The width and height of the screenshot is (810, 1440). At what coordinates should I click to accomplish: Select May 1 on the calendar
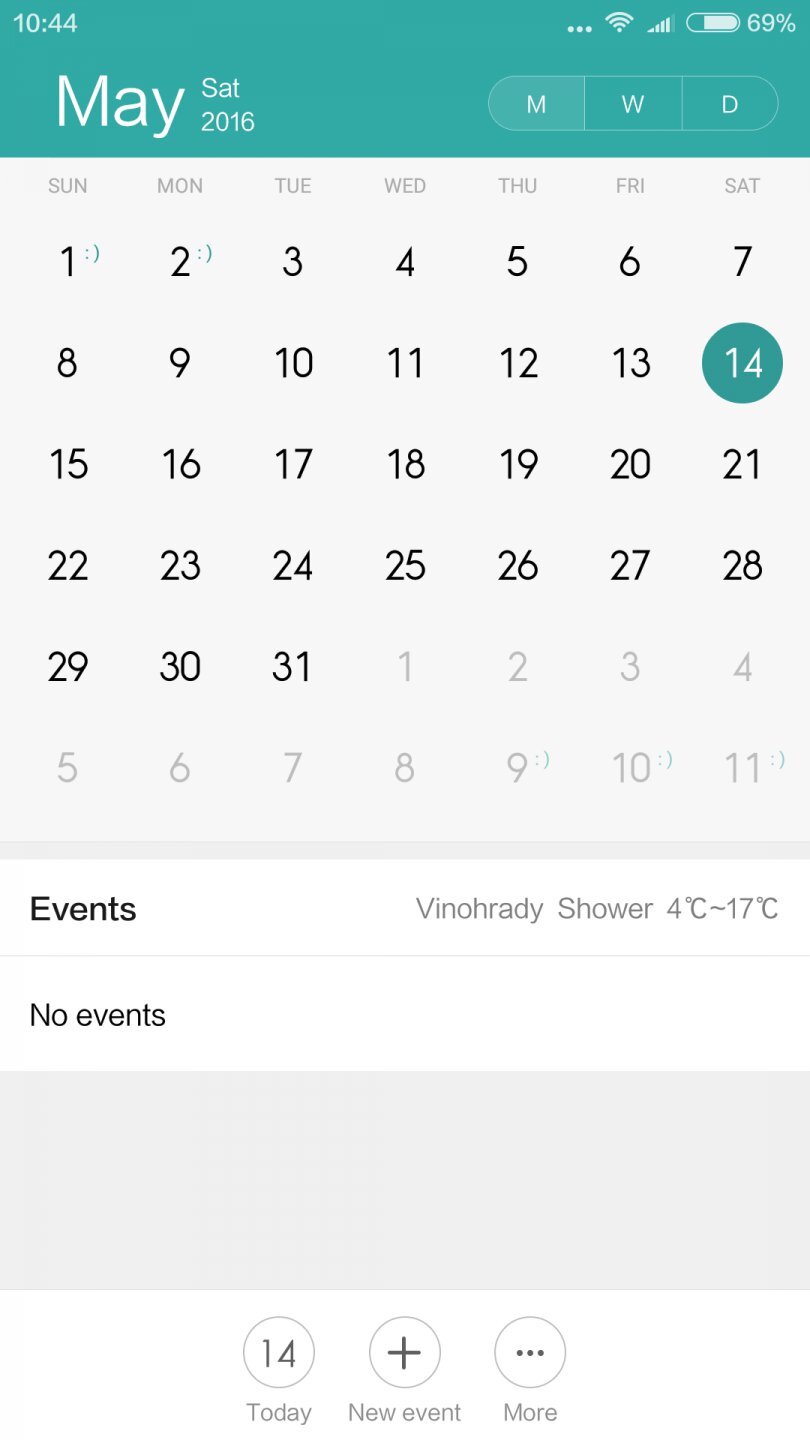[x=68, y=262]
